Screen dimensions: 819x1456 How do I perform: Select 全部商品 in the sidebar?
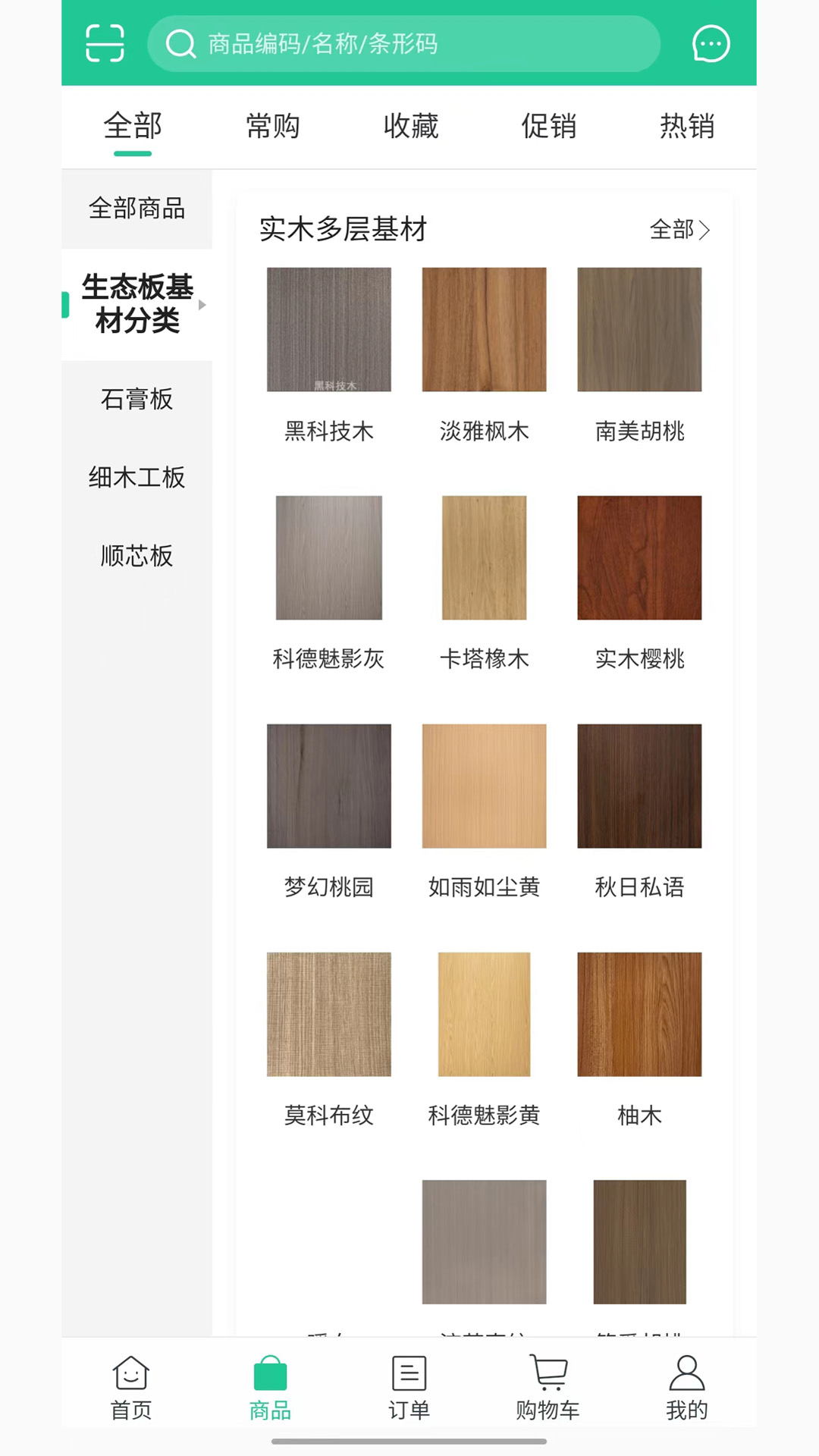tap(137, 209)
